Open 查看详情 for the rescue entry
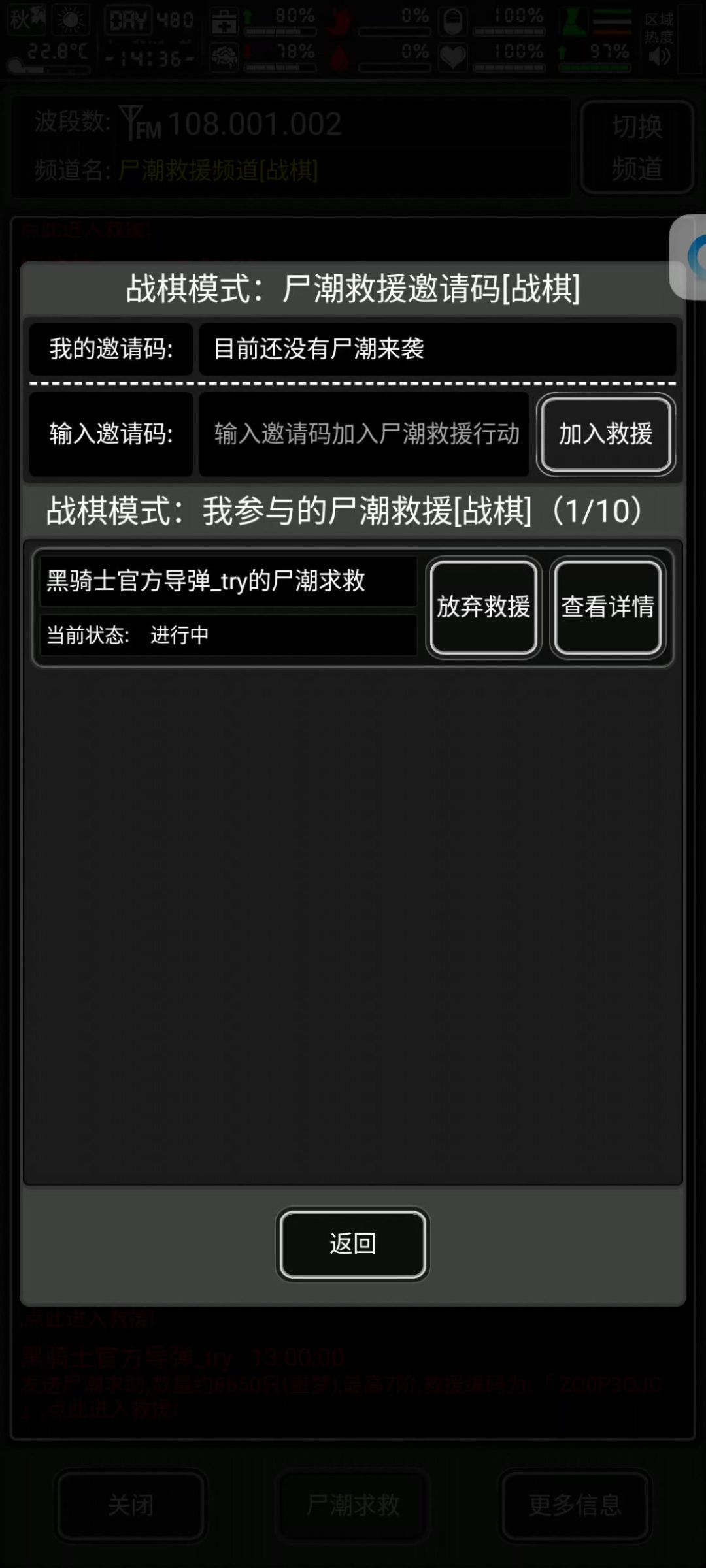 pyautogui.click(x=608, y=608)
